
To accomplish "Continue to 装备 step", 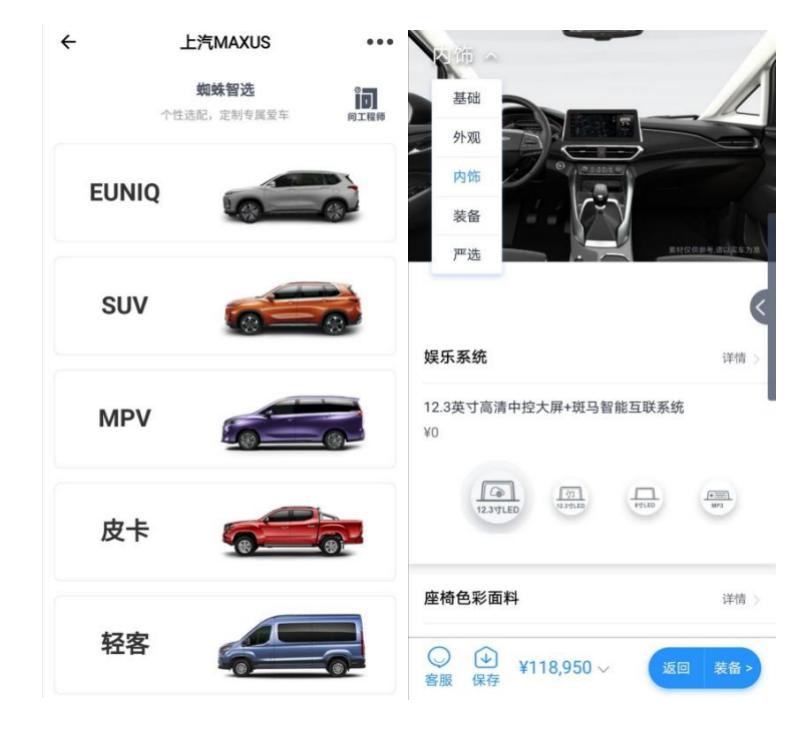I will pos(734,667).
